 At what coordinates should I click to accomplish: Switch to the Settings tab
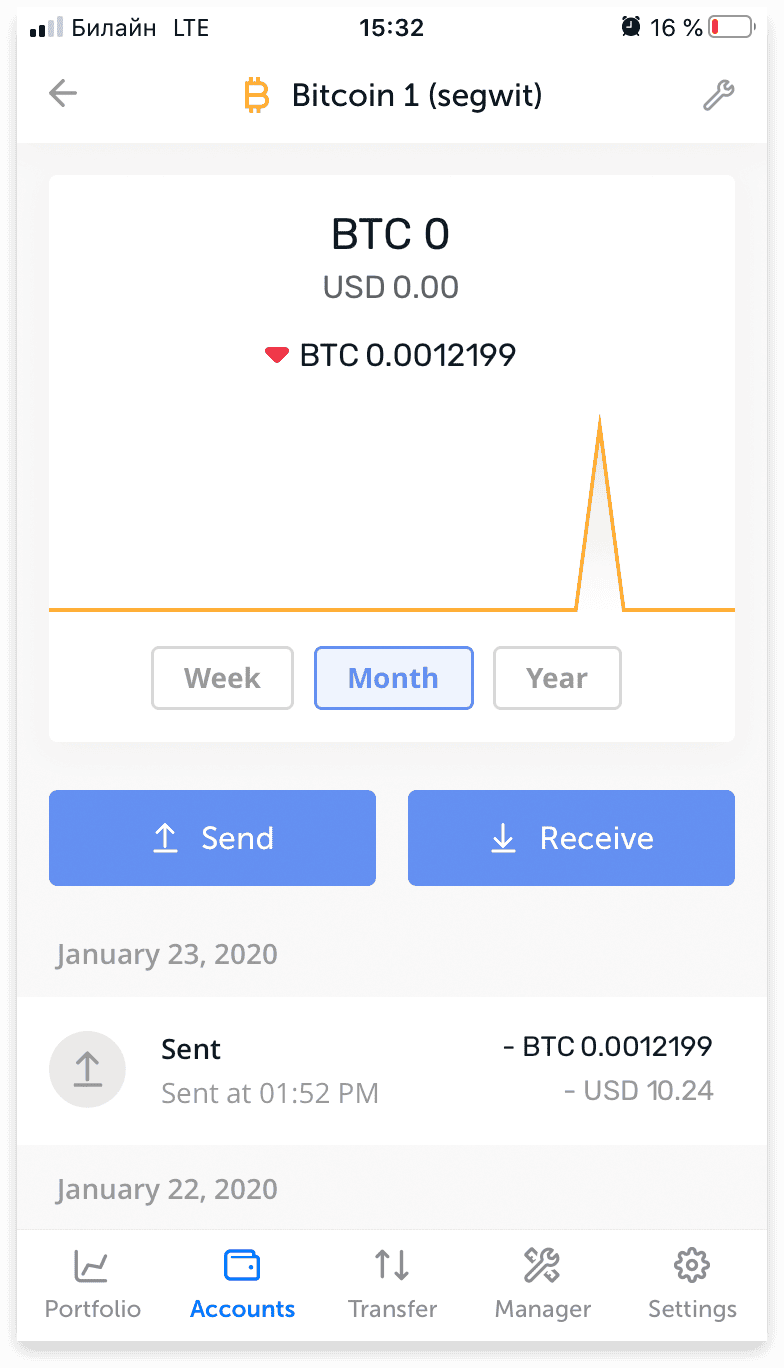point(692,1284)
